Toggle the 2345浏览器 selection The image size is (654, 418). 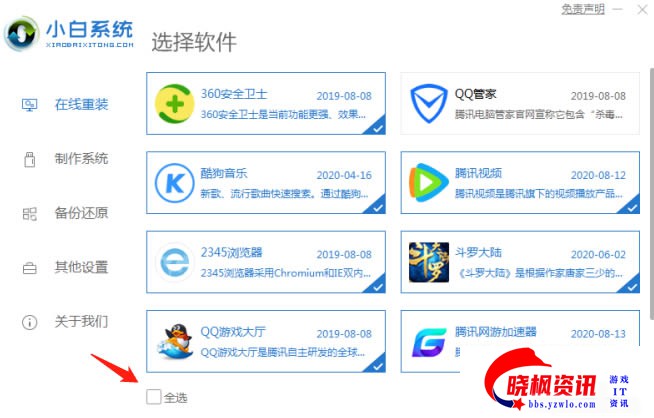pyautogui.click(x=267, y=262)
